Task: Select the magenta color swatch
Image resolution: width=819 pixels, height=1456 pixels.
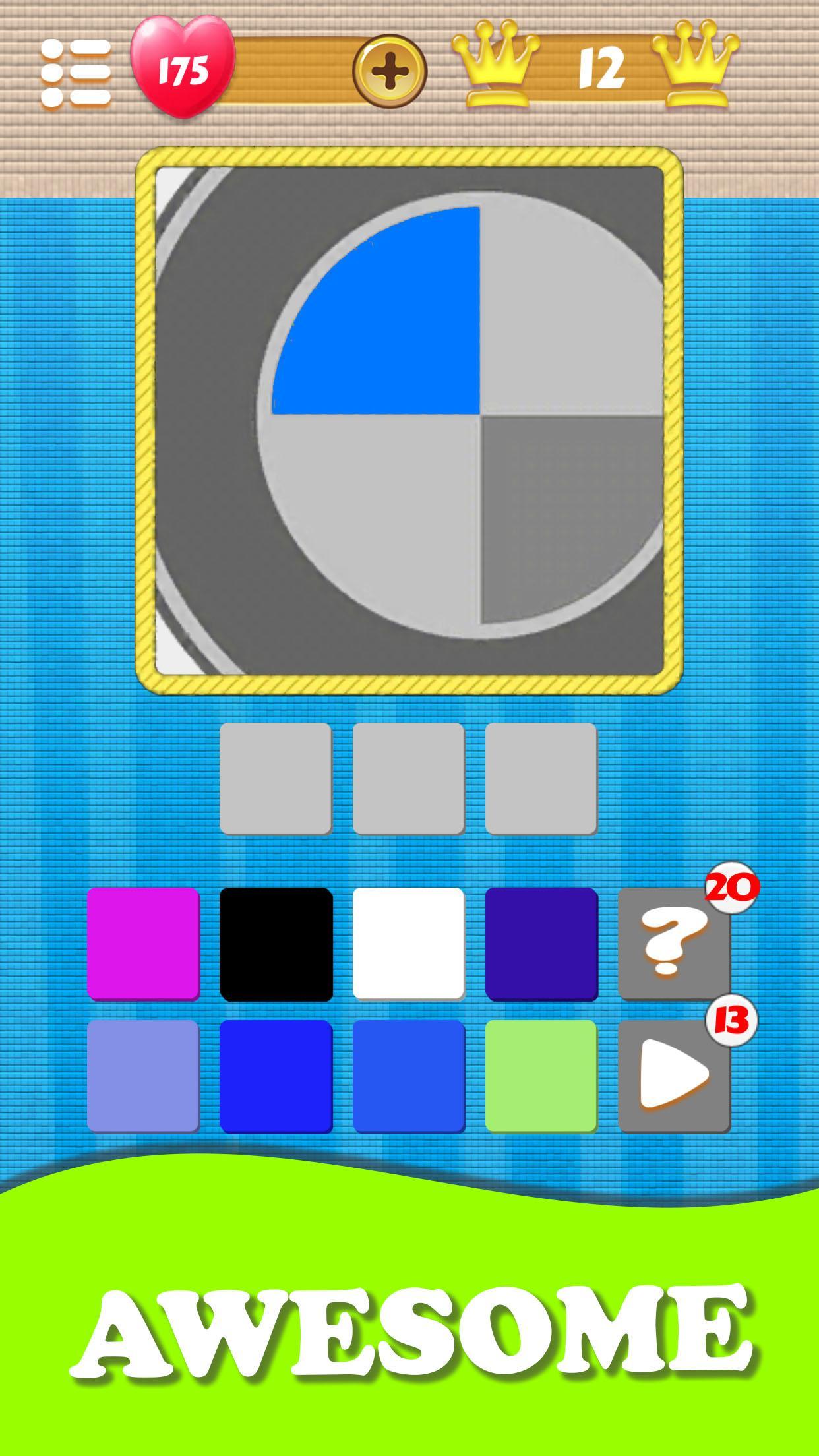Action: point(143,943)
